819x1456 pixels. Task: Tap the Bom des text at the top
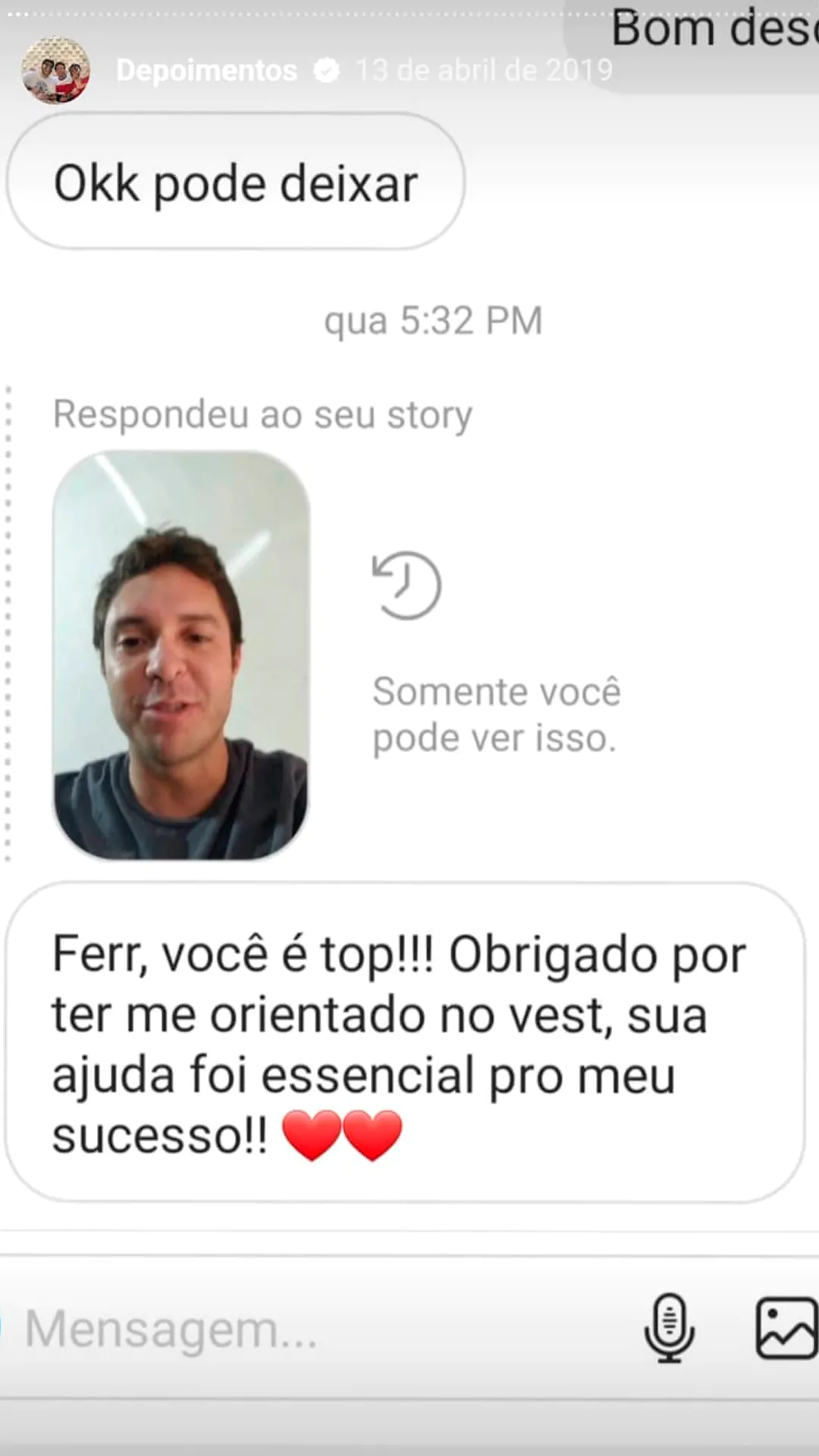[x=713, y=30]
